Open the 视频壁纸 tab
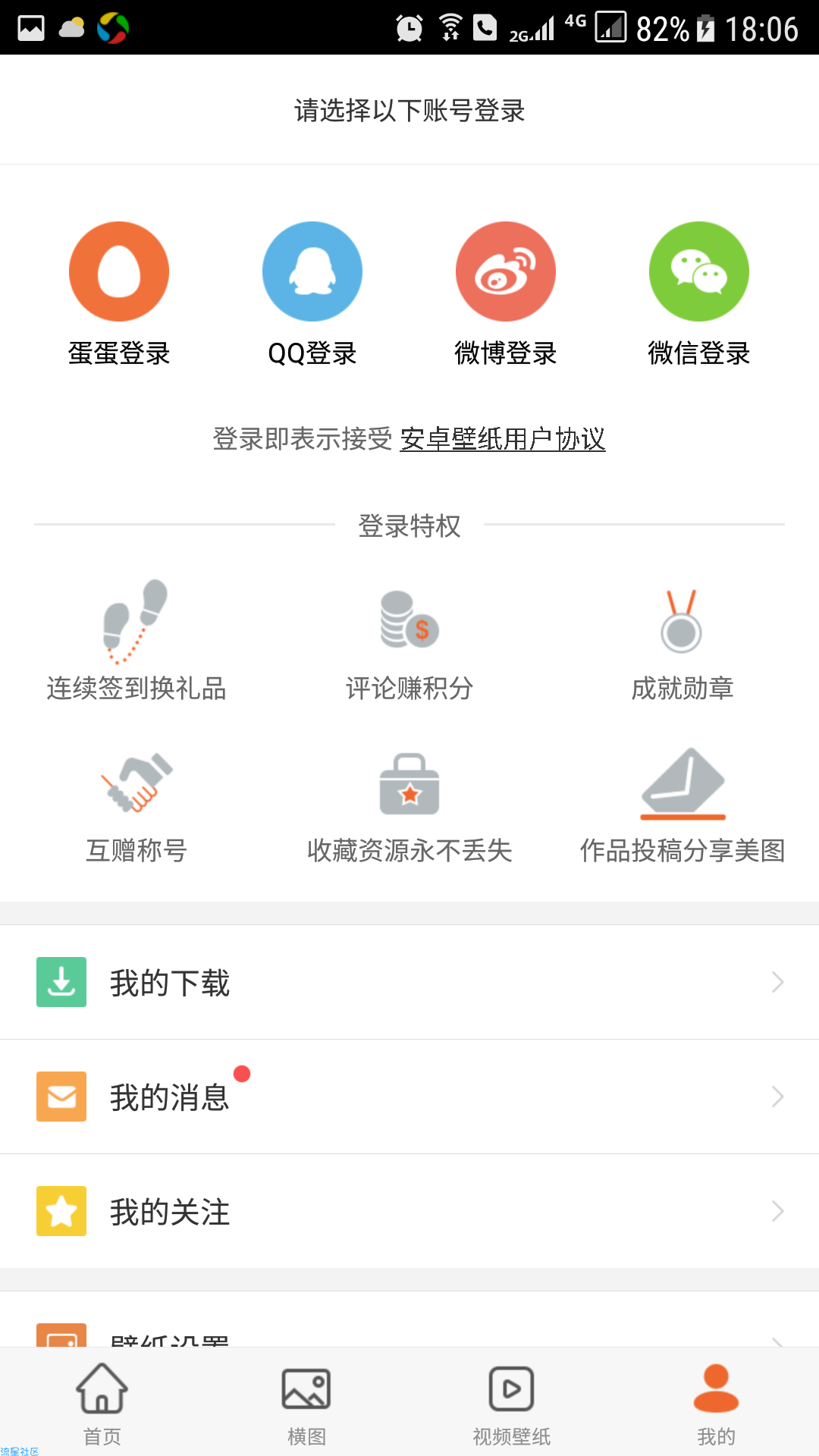The image size is (819, 1456). pyautogui.click(x=512, y=1403)
